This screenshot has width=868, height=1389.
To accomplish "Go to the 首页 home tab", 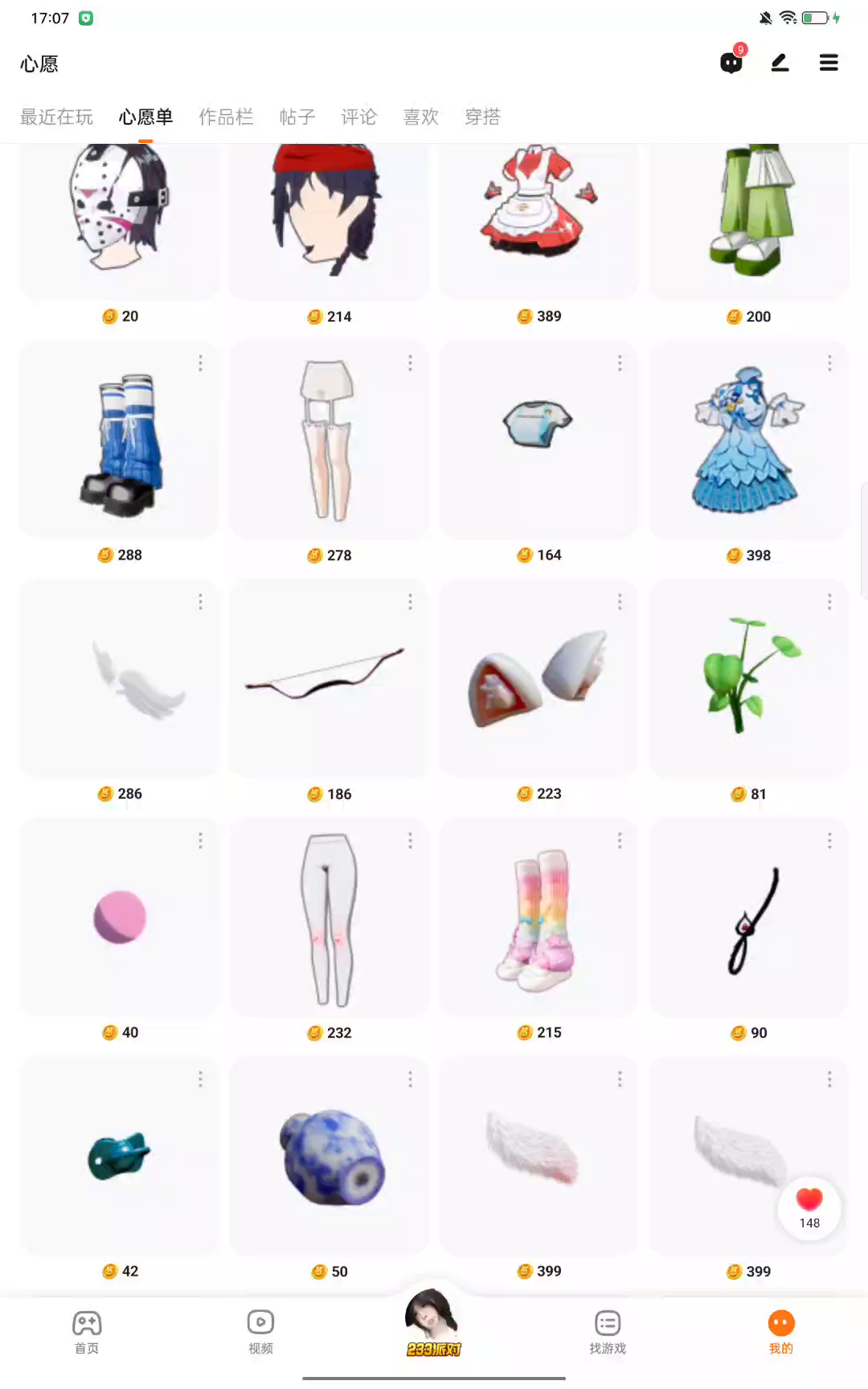I will 87,1332.
